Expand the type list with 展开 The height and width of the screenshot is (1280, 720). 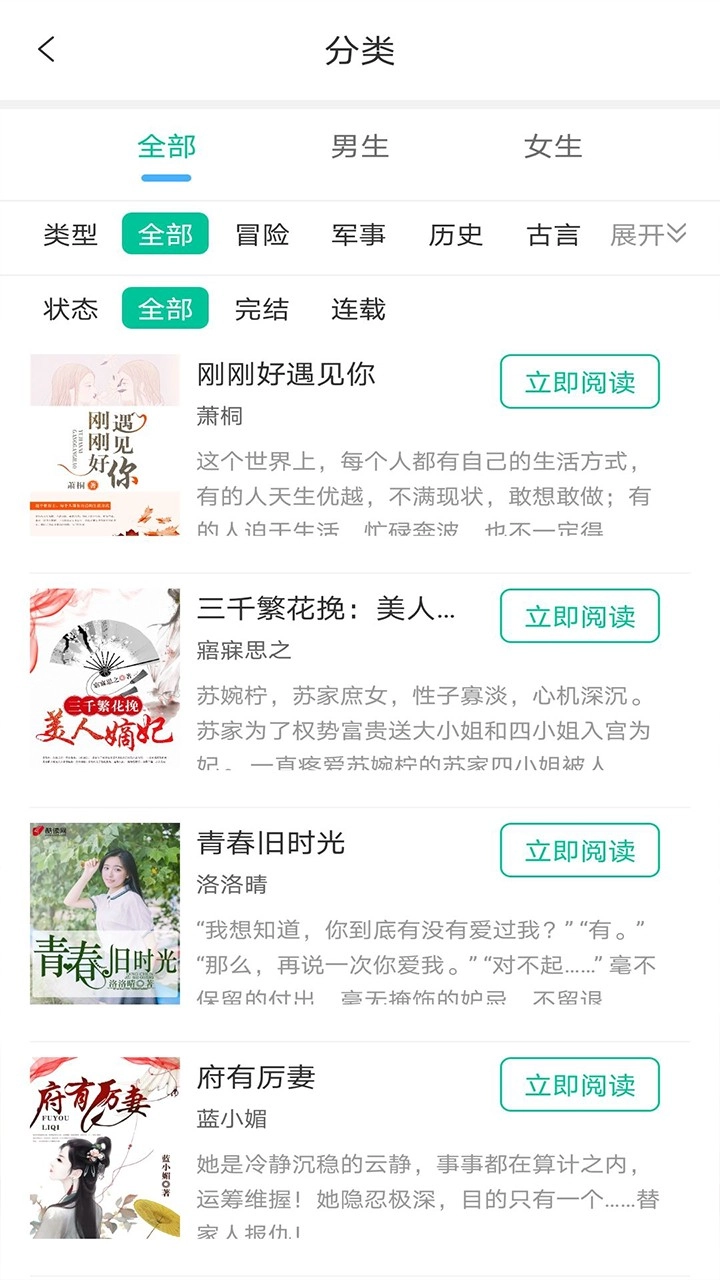click(x=648, y=235)
